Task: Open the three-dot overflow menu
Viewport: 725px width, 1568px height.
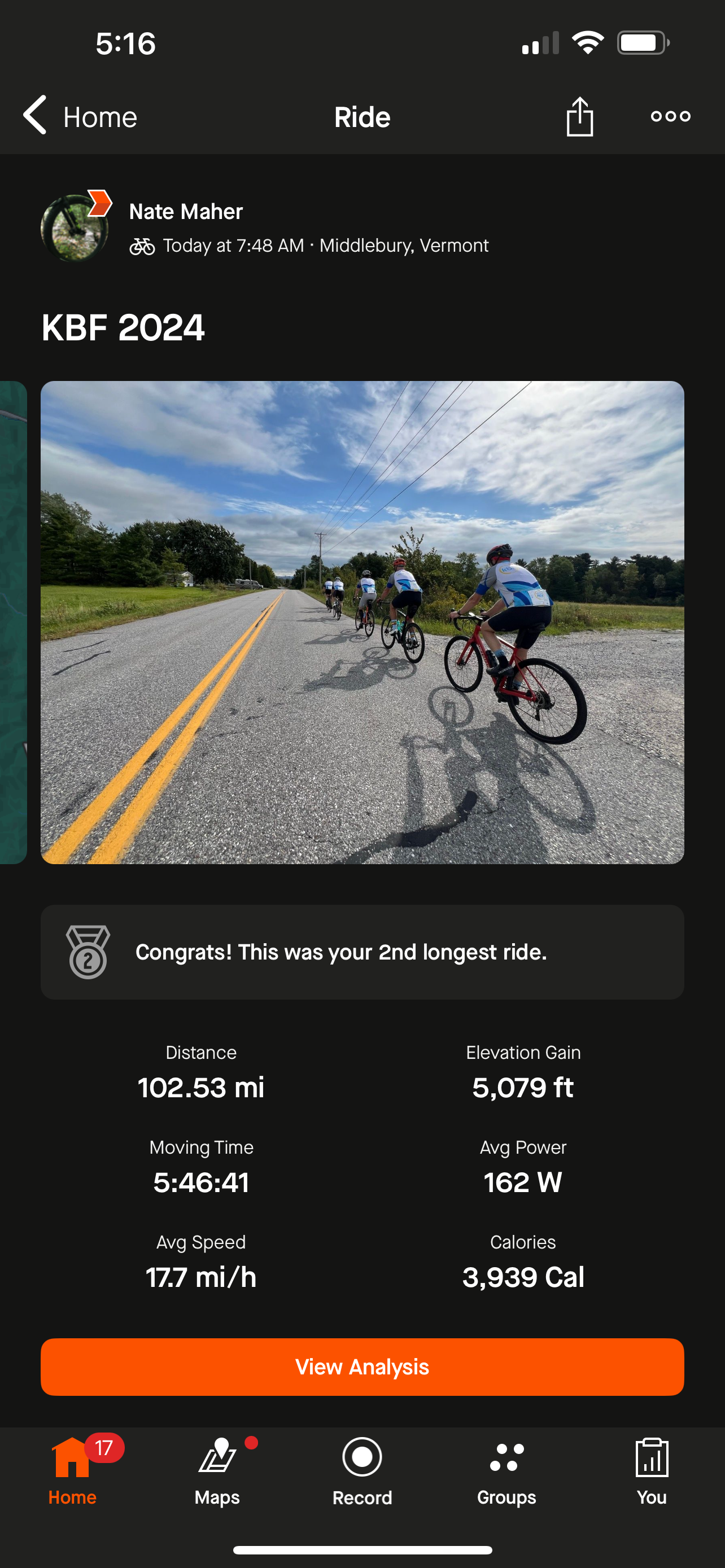Action: [x=670, y=116]
